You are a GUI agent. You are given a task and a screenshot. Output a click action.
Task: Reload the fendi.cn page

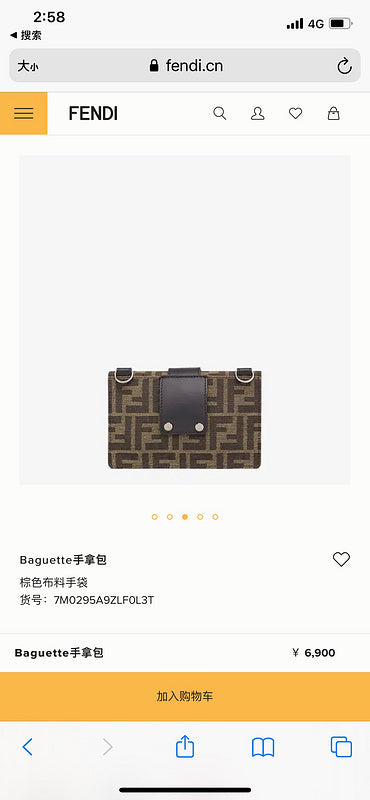(x=344, y=66)
